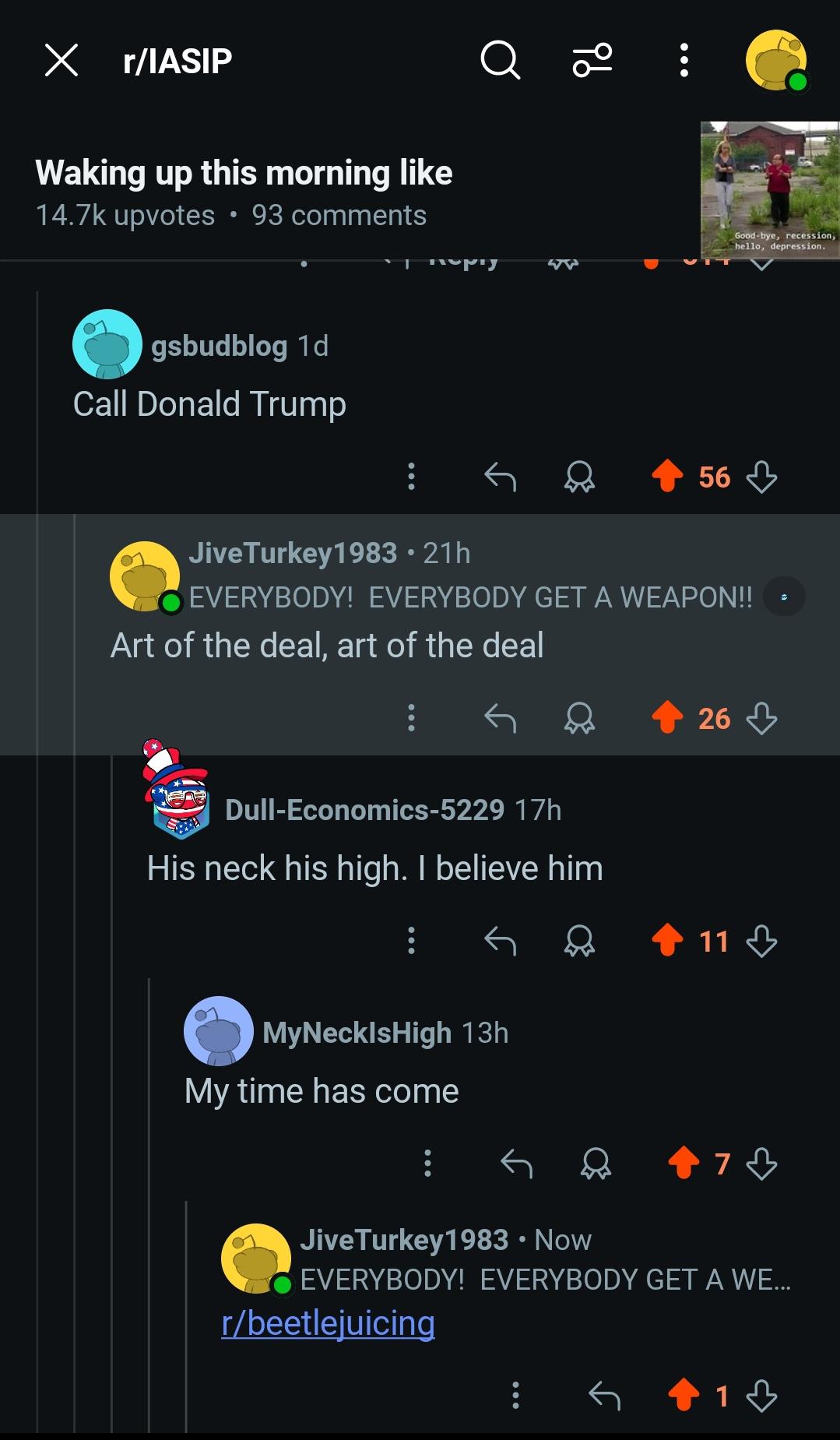The width and height of the screenshot is (840, 1440).
Task: Downvote gsbudblog's comment
Action: coord(761,477)
